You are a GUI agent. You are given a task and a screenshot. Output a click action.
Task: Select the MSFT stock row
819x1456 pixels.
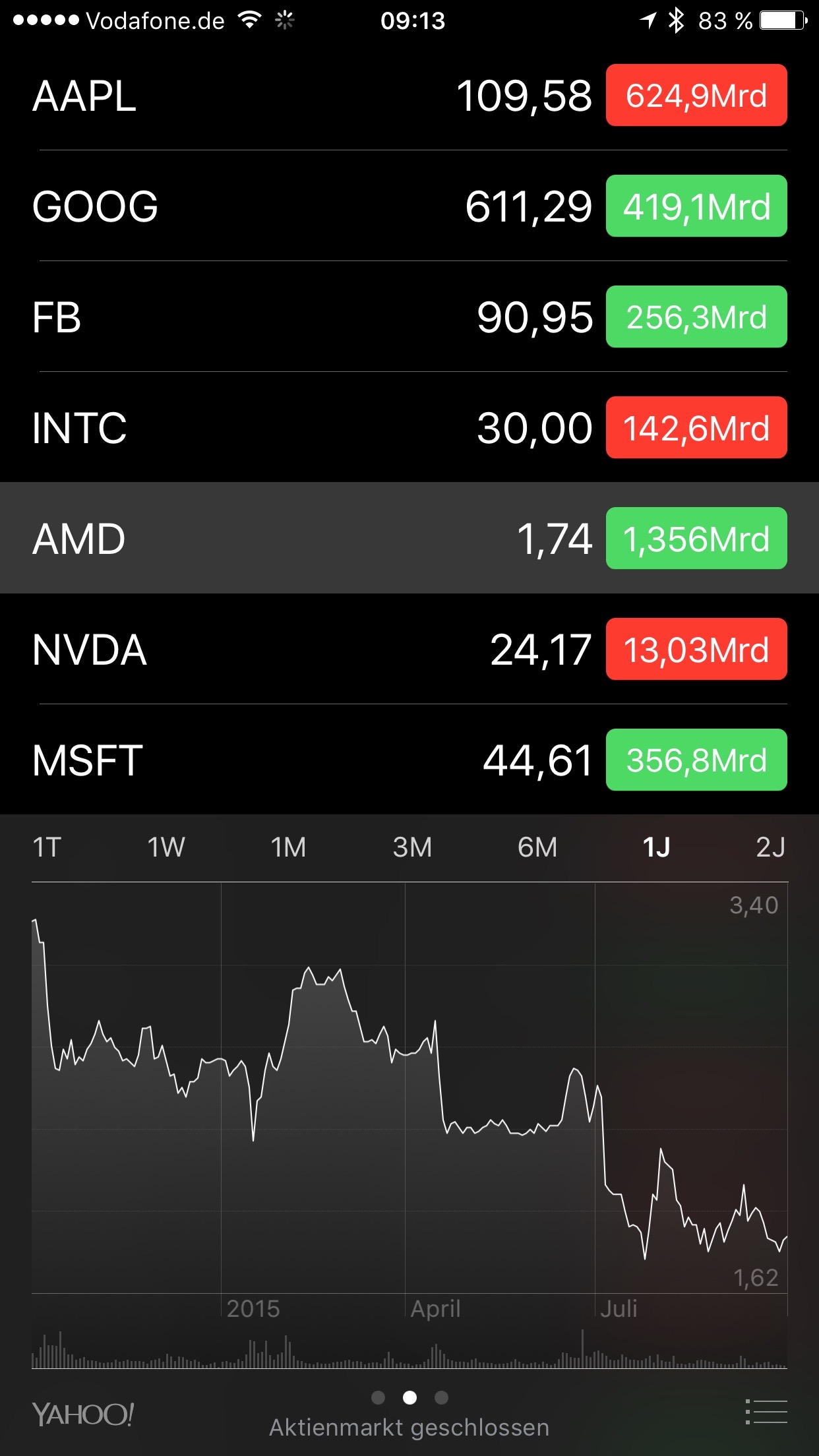(x=409, y=760)
